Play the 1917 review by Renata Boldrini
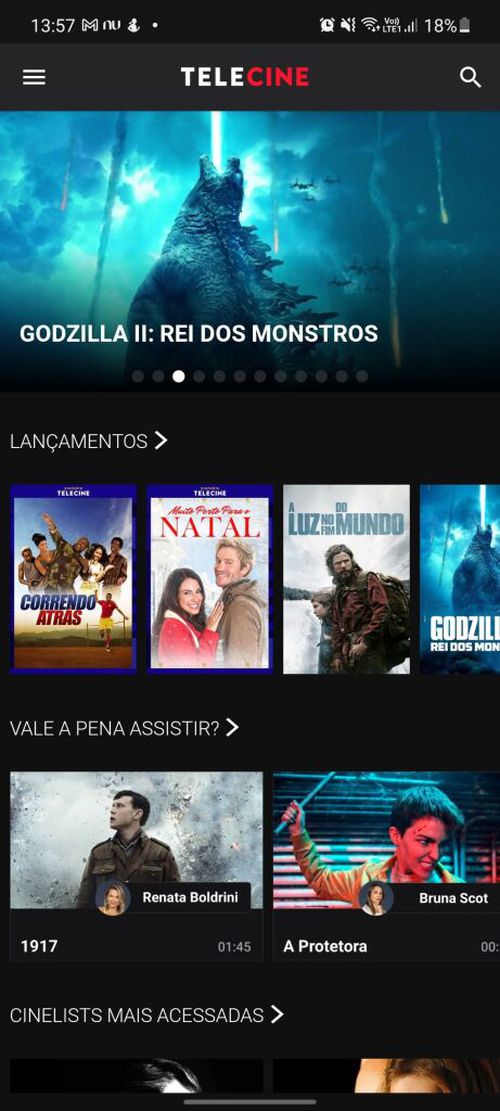The height and width of the screenshot is (1111, 500). pyautogui.click(x=136, y=866)
